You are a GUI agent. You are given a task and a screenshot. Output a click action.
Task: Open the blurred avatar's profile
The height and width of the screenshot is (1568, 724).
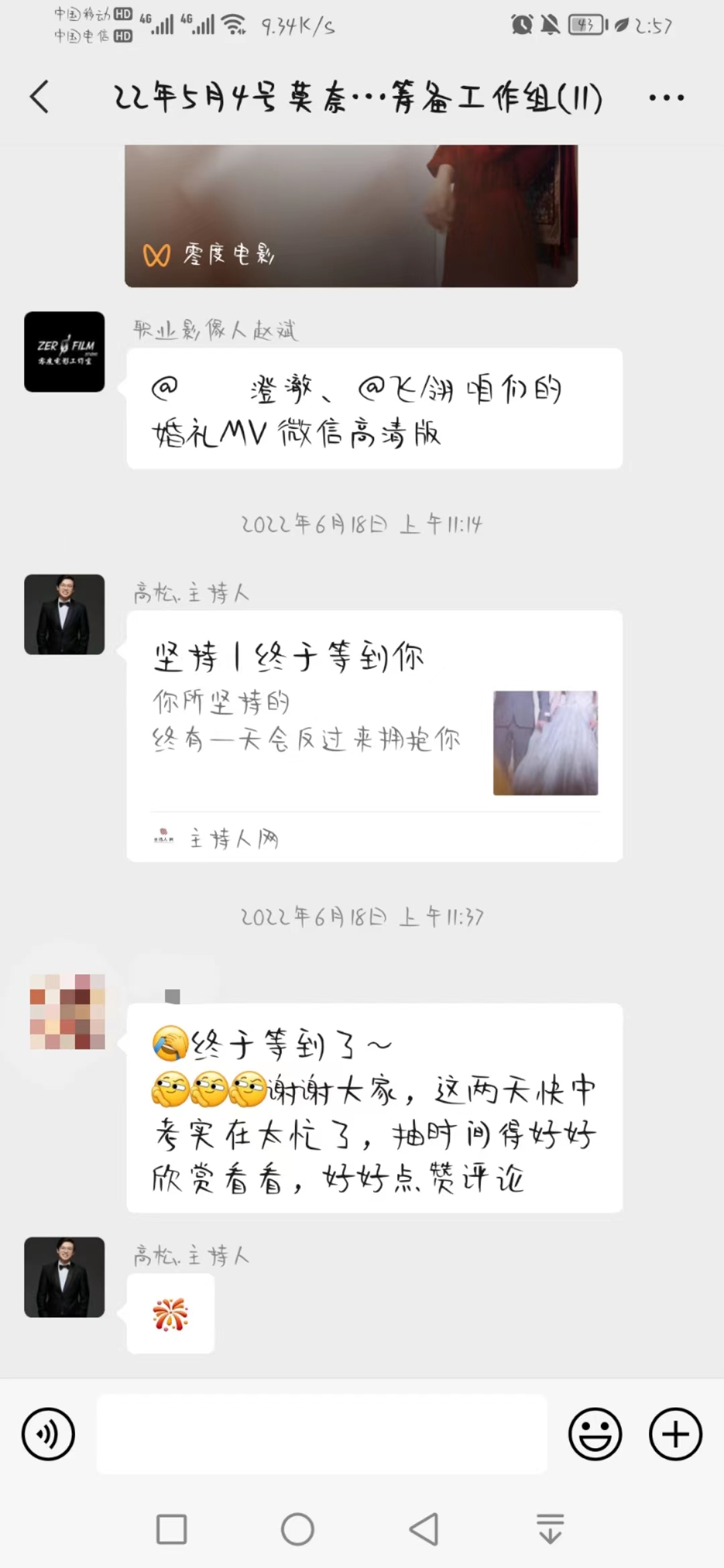[x=67, y=1011]
